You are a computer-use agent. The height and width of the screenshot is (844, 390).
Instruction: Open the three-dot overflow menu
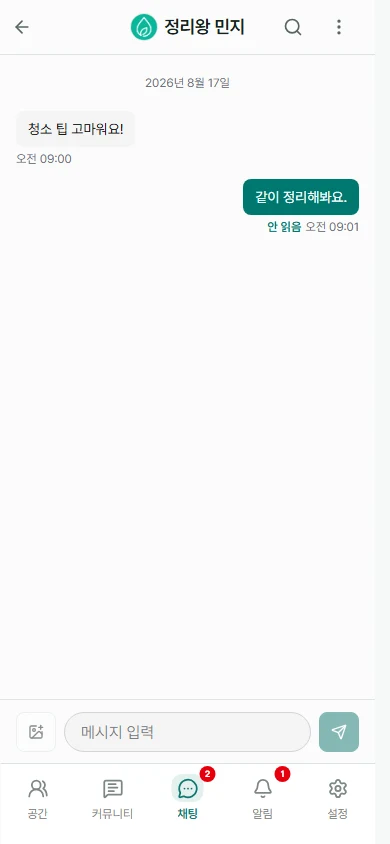tap(338, 27)
